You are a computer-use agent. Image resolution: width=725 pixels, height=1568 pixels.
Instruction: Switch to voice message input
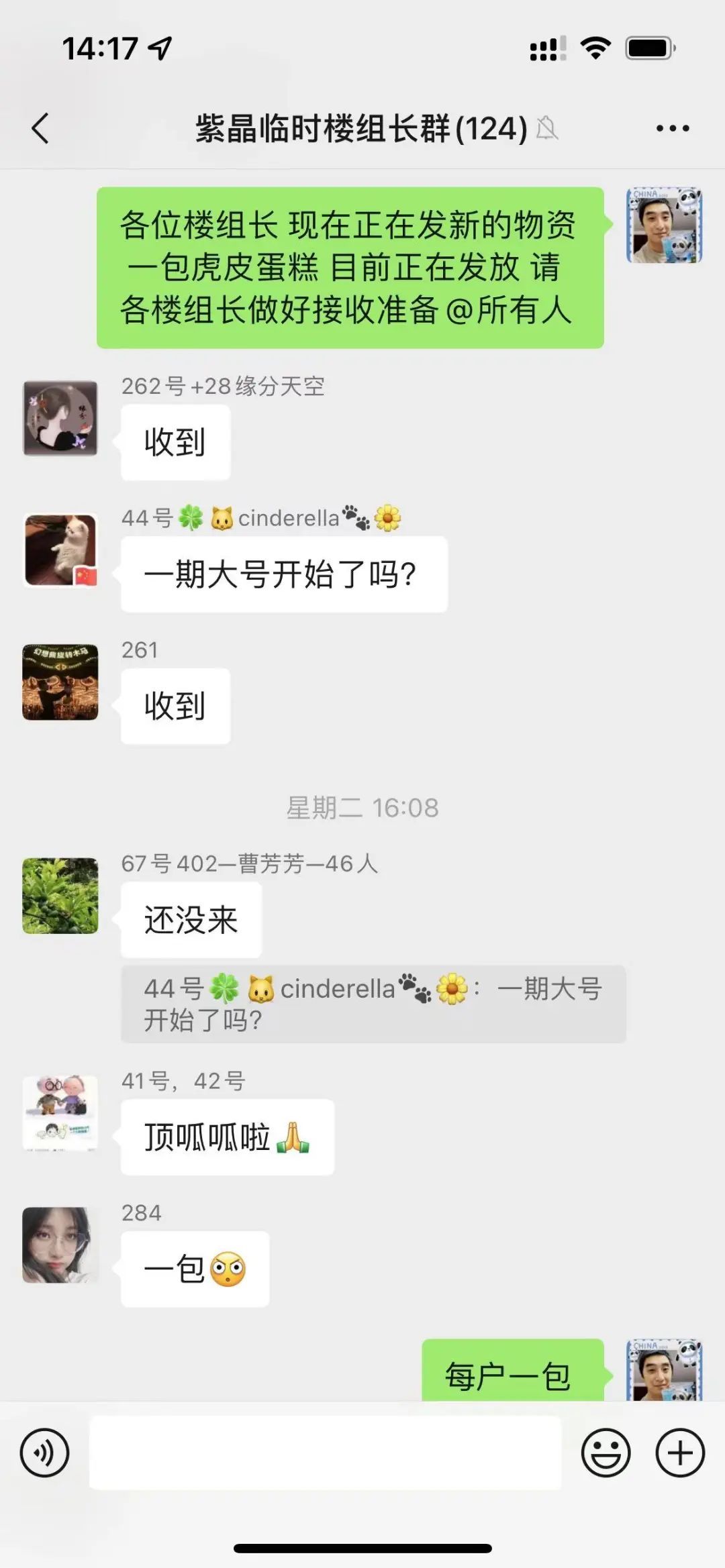tap(44, 1453)
